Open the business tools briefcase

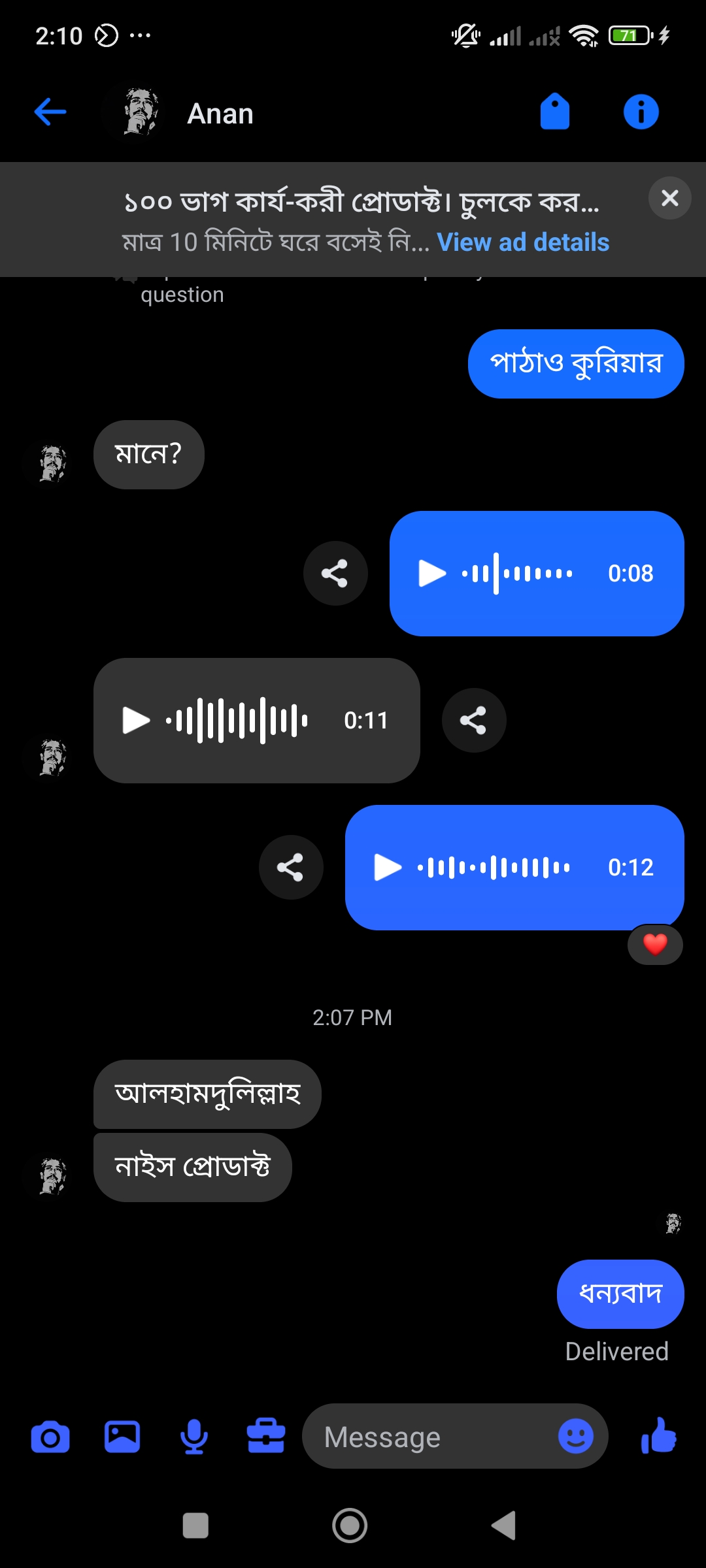click(x=266, y=1437)
